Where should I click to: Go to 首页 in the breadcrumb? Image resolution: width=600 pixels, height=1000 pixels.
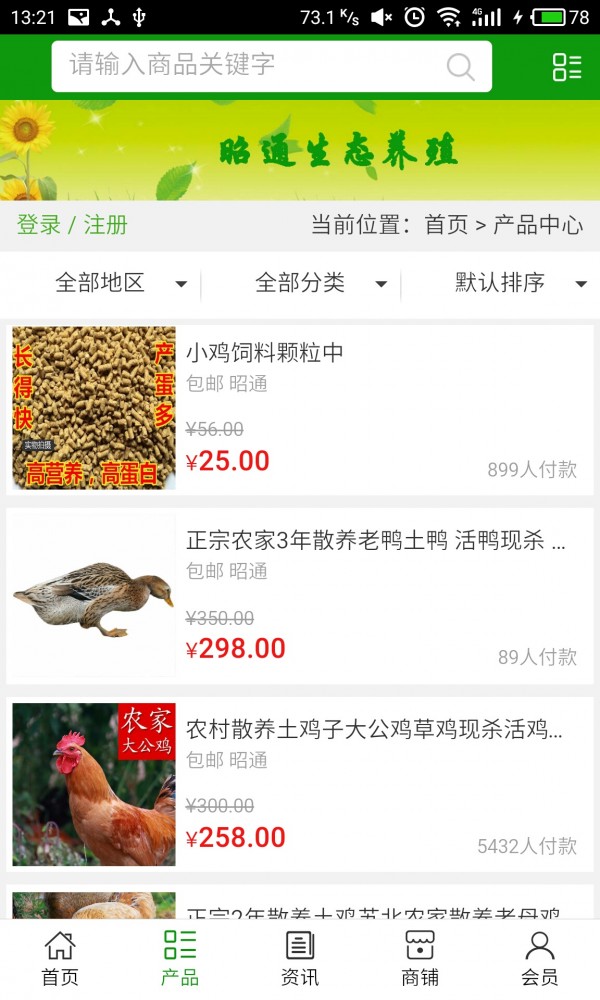coord(446,225)
